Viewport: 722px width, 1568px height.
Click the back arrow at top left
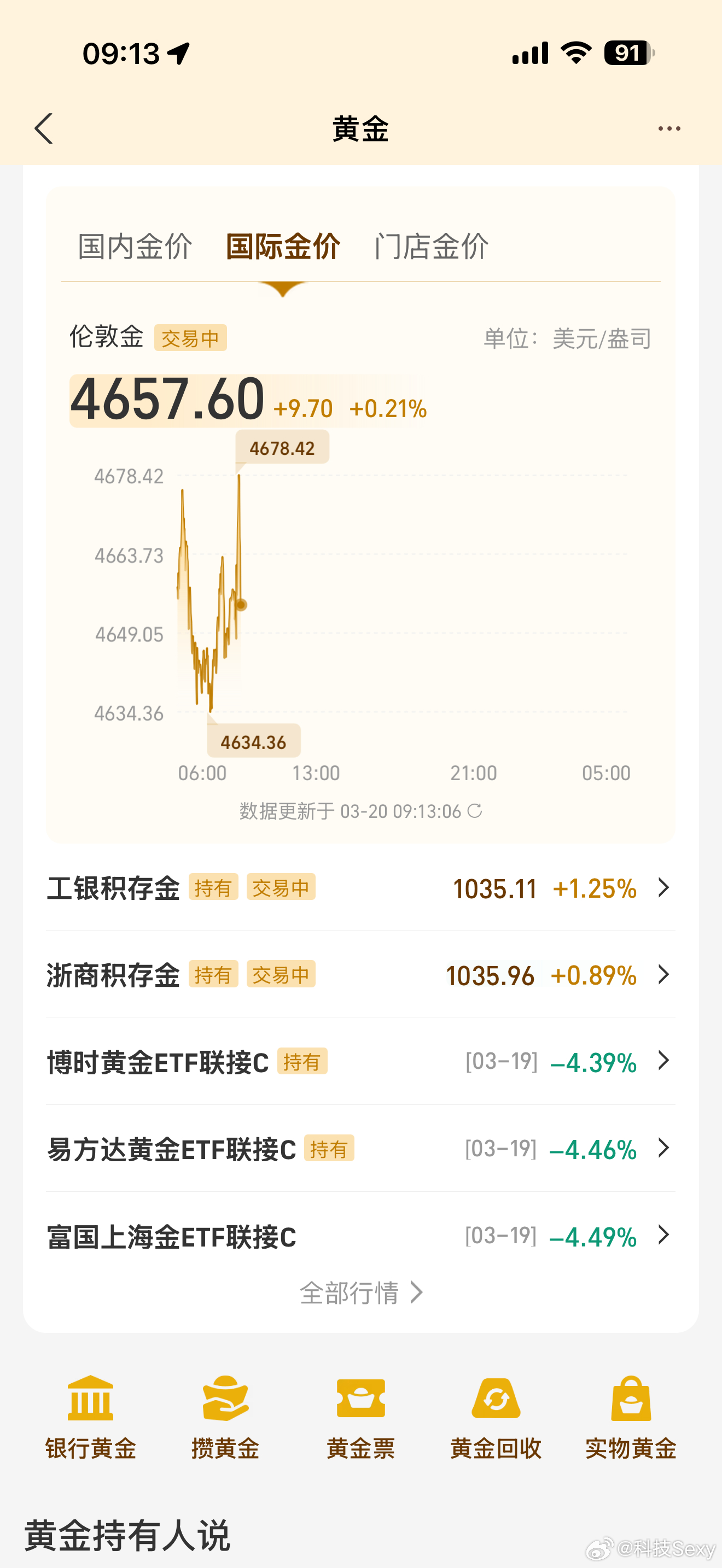(43, 129)
